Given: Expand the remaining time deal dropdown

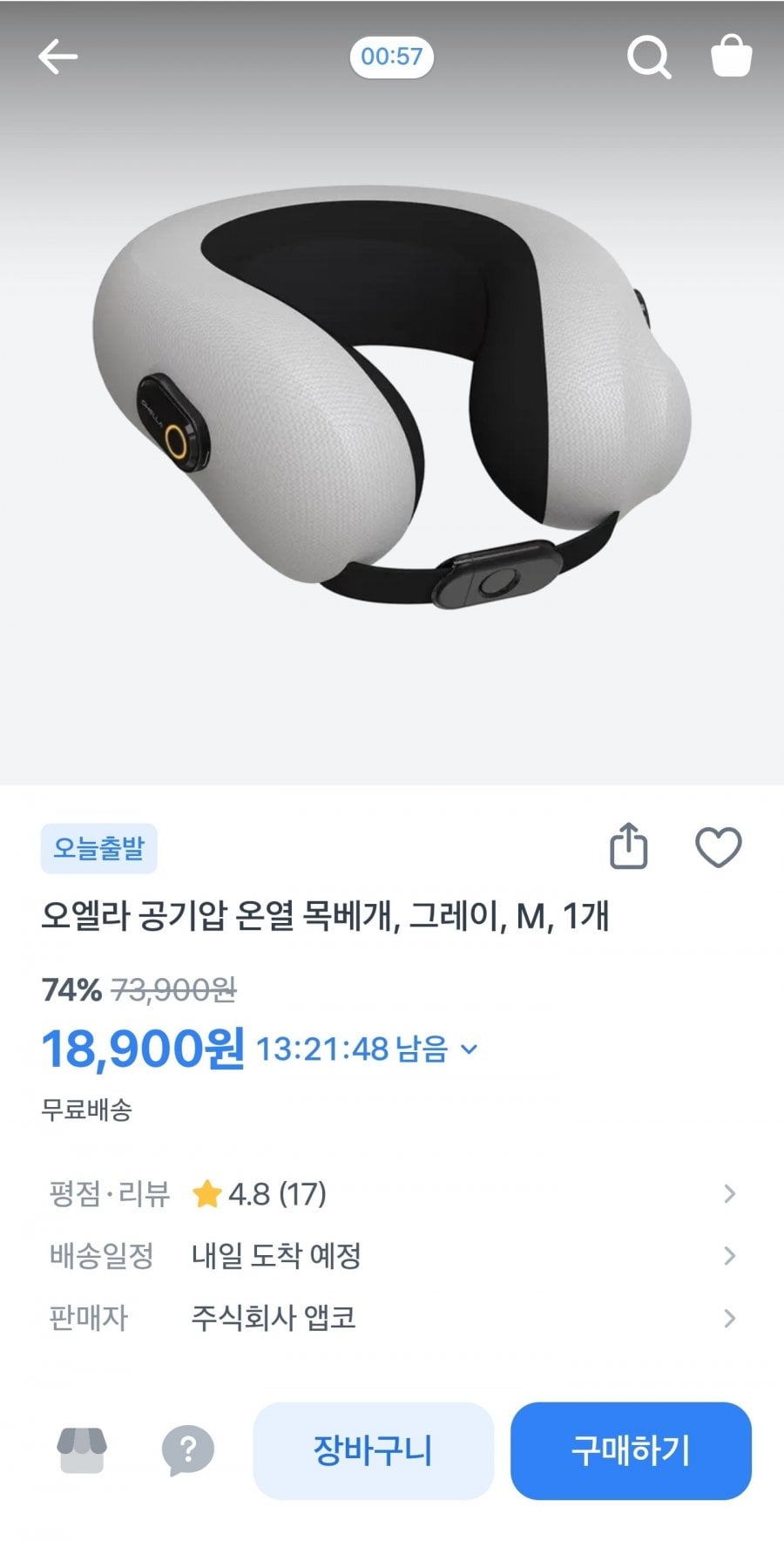Looking at the screenshot, I should 470,1049.
